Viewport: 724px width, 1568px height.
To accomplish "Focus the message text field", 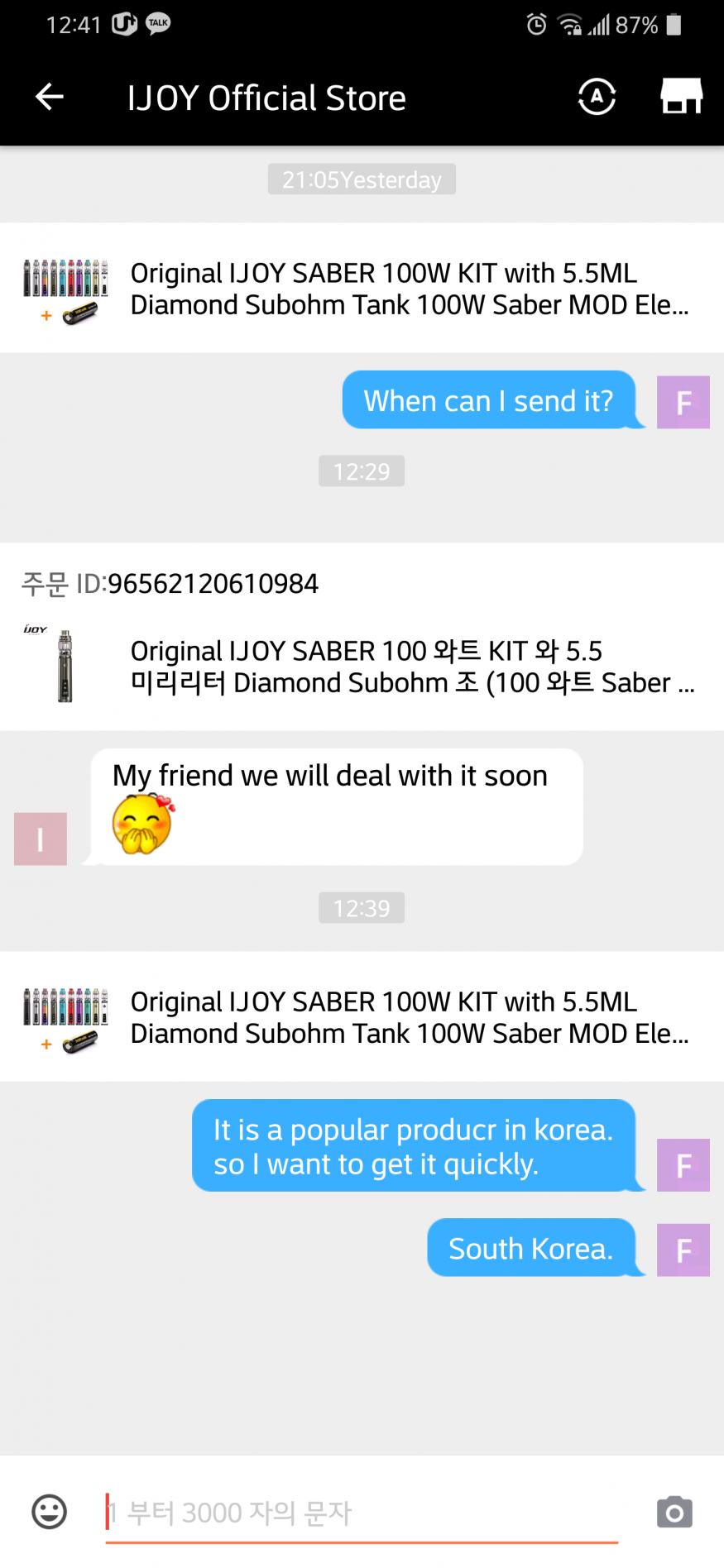I will (362, 1513).
